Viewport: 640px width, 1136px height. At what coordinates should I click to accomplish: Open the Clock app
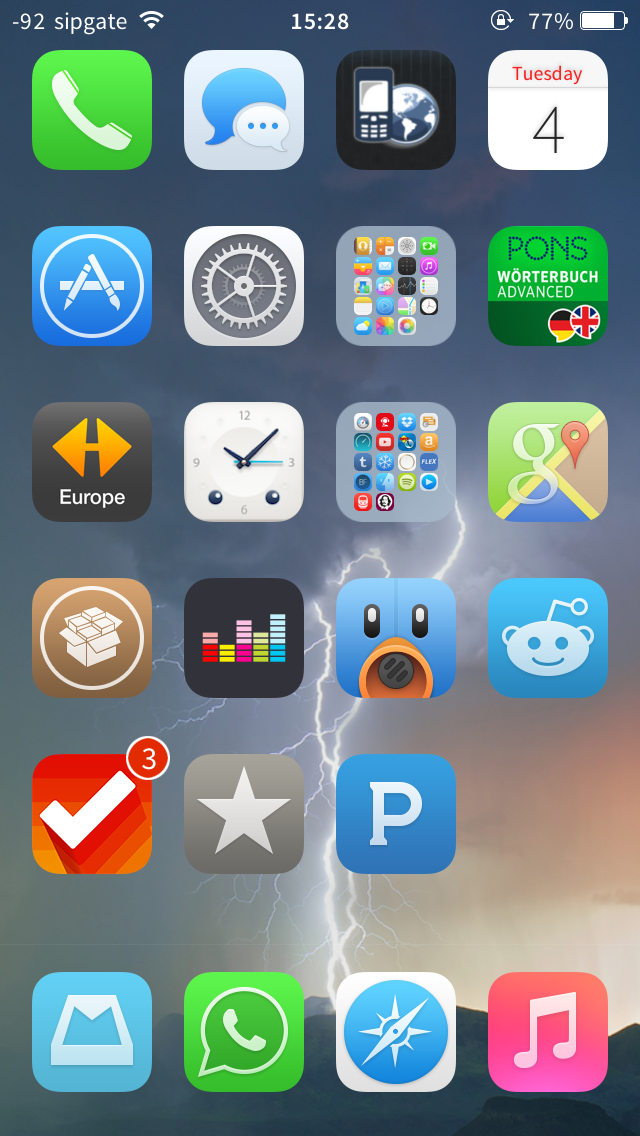(x=244, y=462)
